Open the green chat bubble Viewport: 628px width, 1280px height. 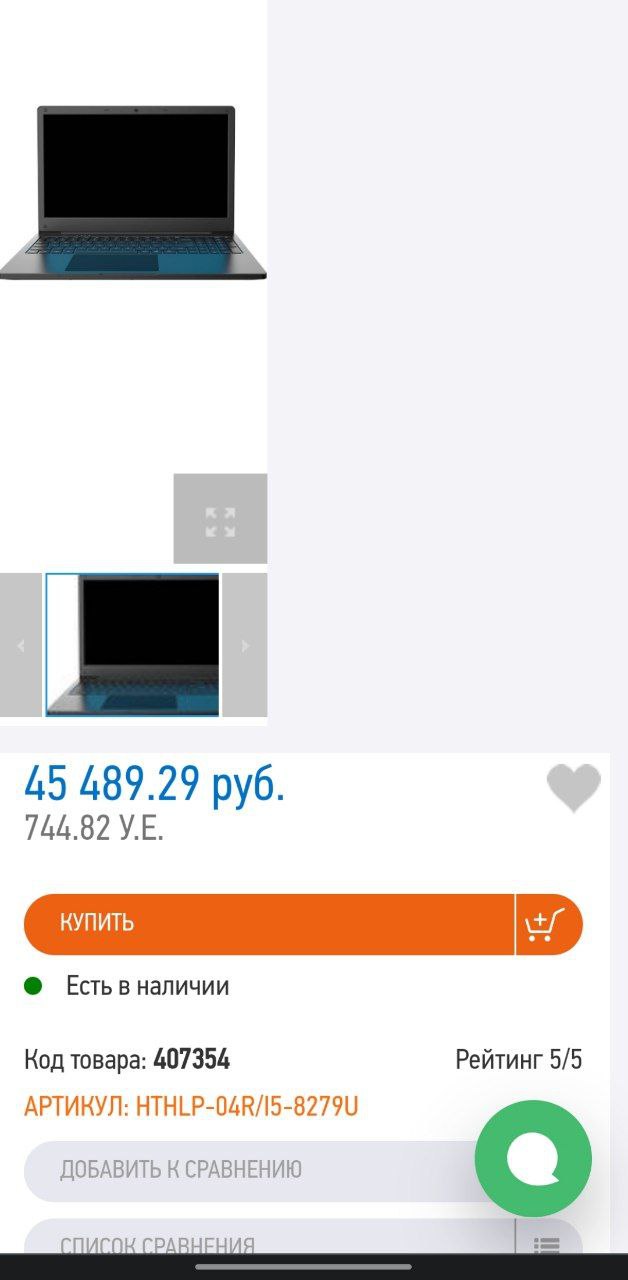click(x=533, y=1159)
